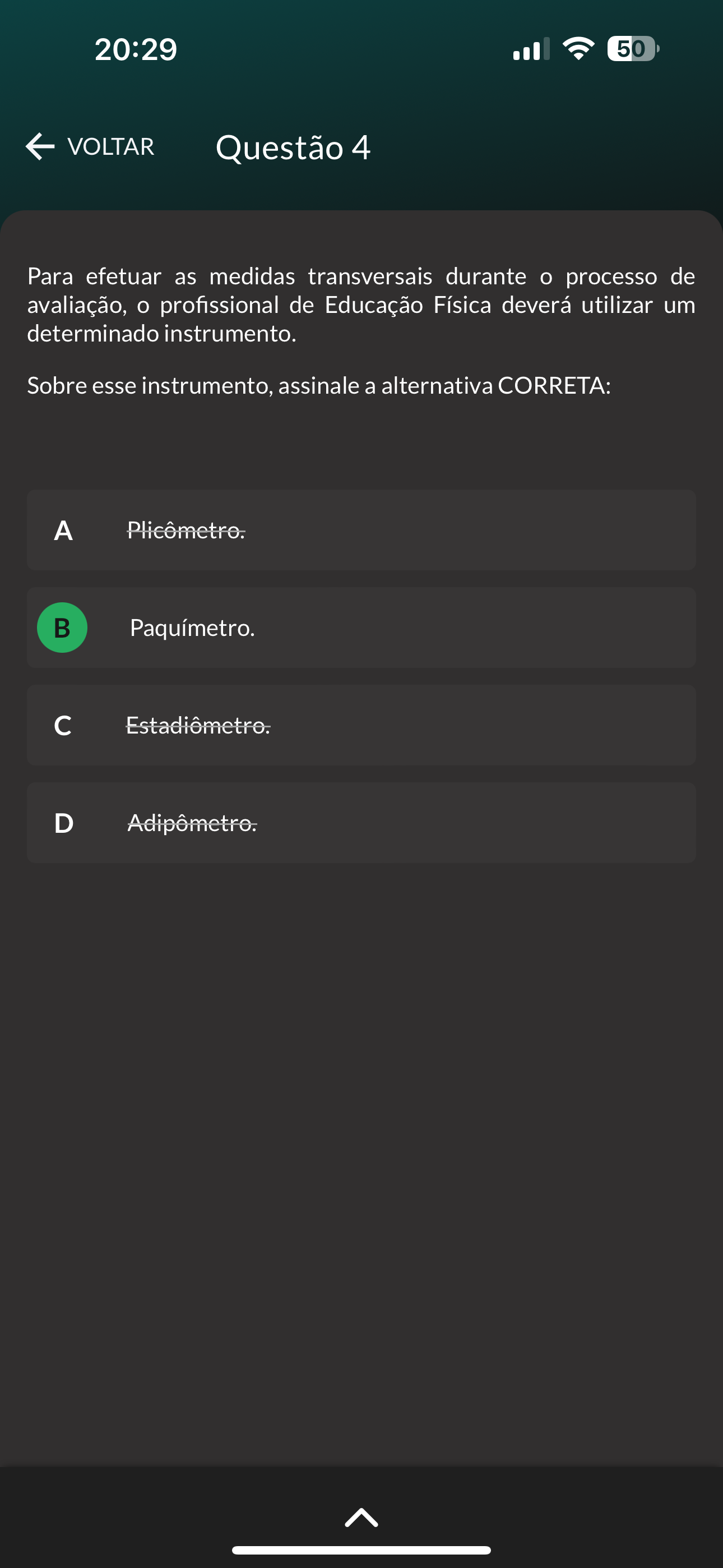Image resolution: width=723 pixels, height=1568 pixels.
Task: Choose option B Paquímetro
Action: coord(361,628)
